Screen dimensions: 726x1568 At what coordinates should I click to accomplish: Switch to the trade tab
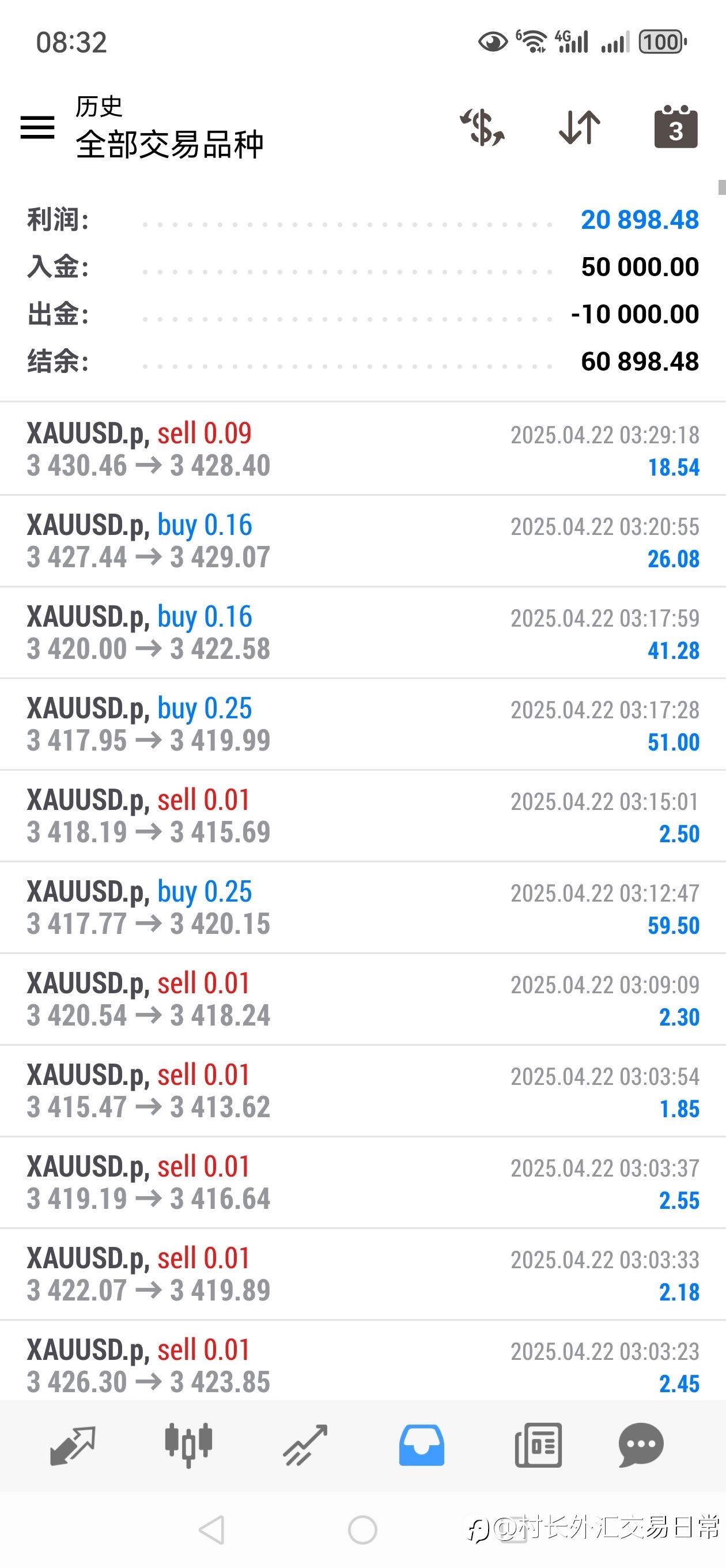305,1445
